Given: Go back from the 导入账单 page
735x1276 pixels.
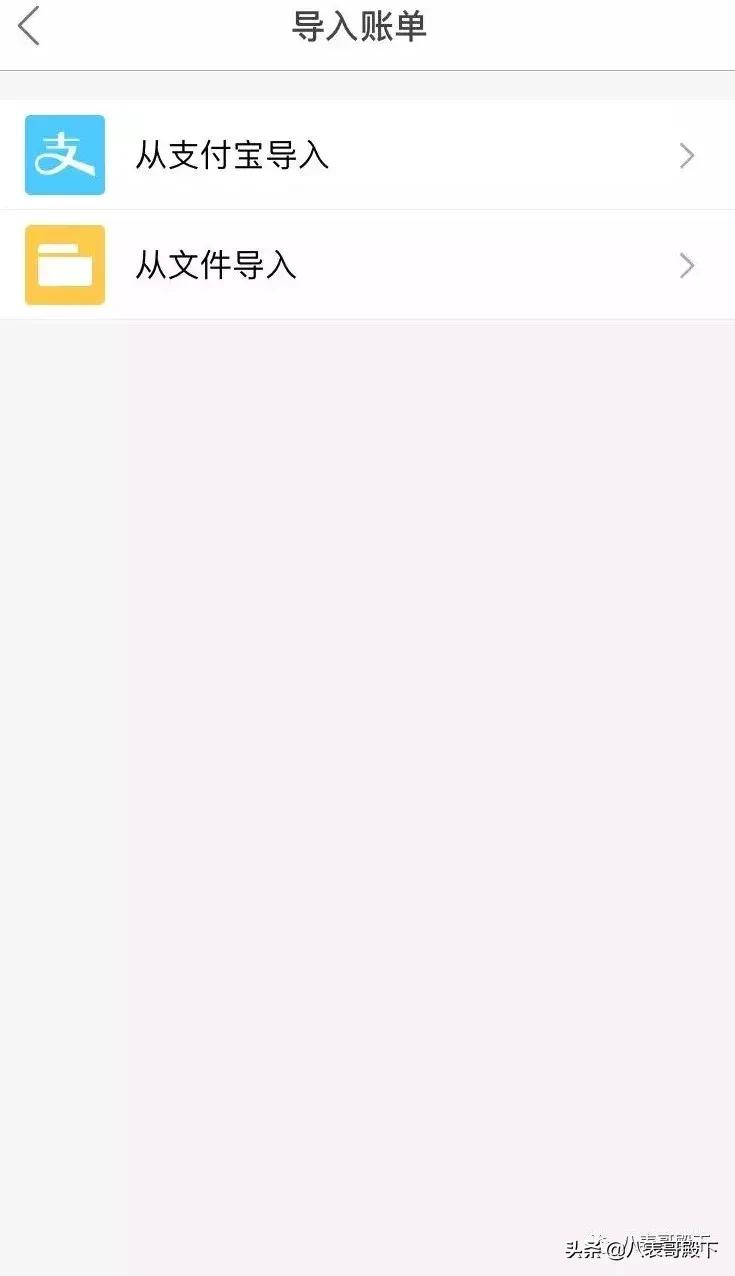Looking at the screenshot, I should (30, 27).
